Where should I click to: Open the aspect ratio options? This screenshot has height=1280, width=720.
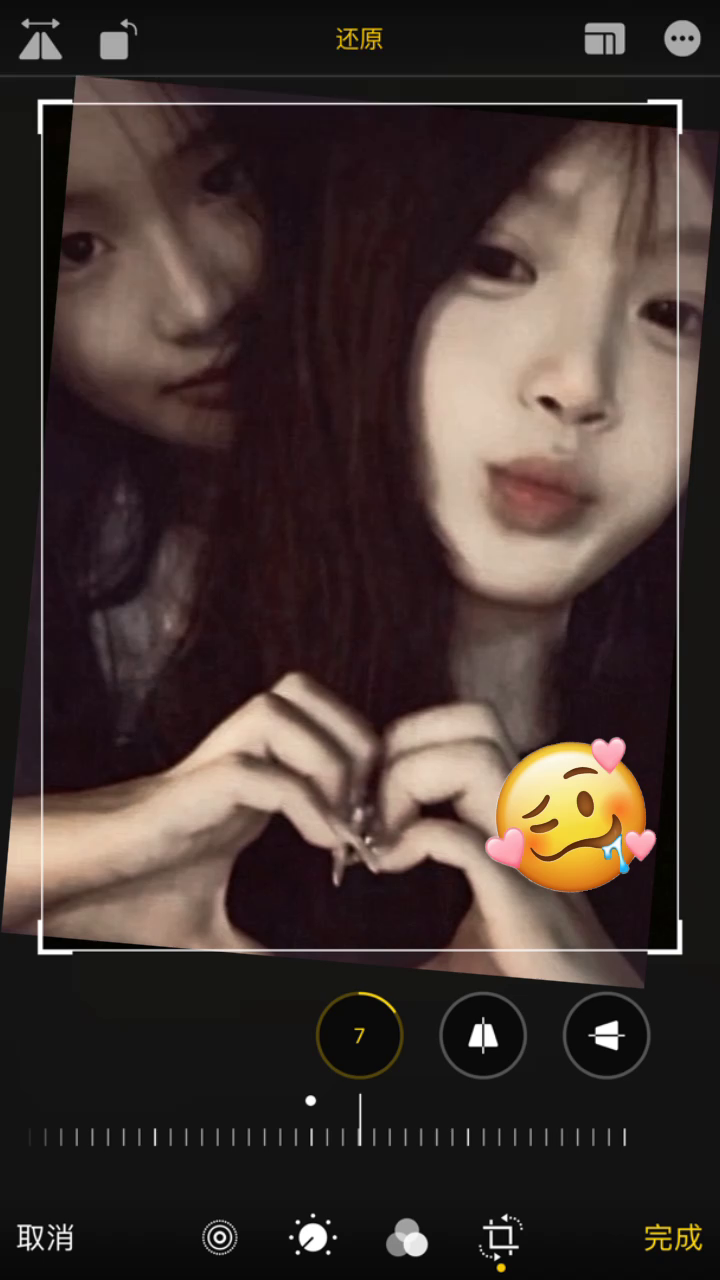(604, 40)
